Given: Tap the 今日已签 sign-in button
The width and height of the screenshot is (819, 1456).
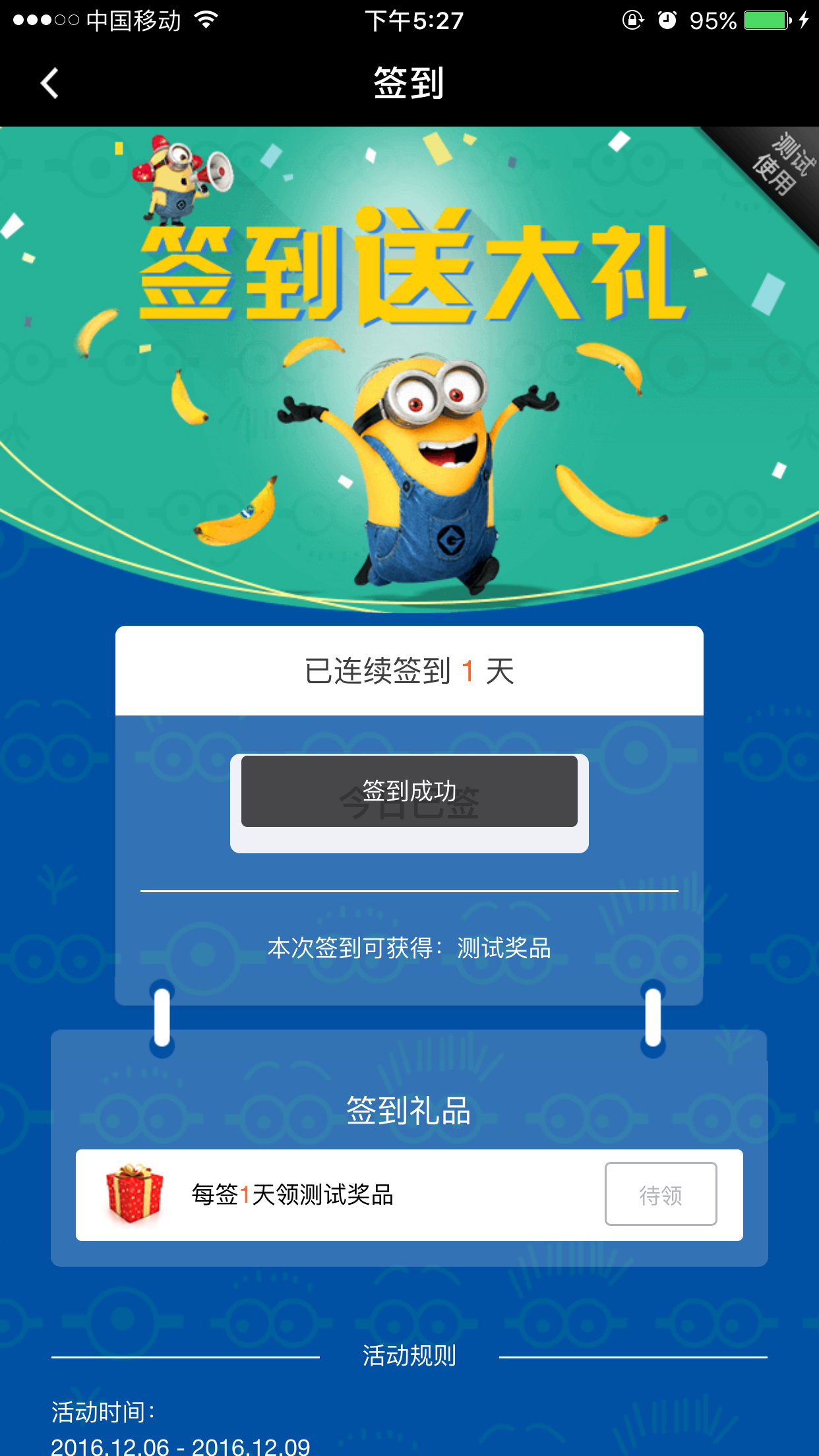Looking at the screenshot, I should [409, 803].
